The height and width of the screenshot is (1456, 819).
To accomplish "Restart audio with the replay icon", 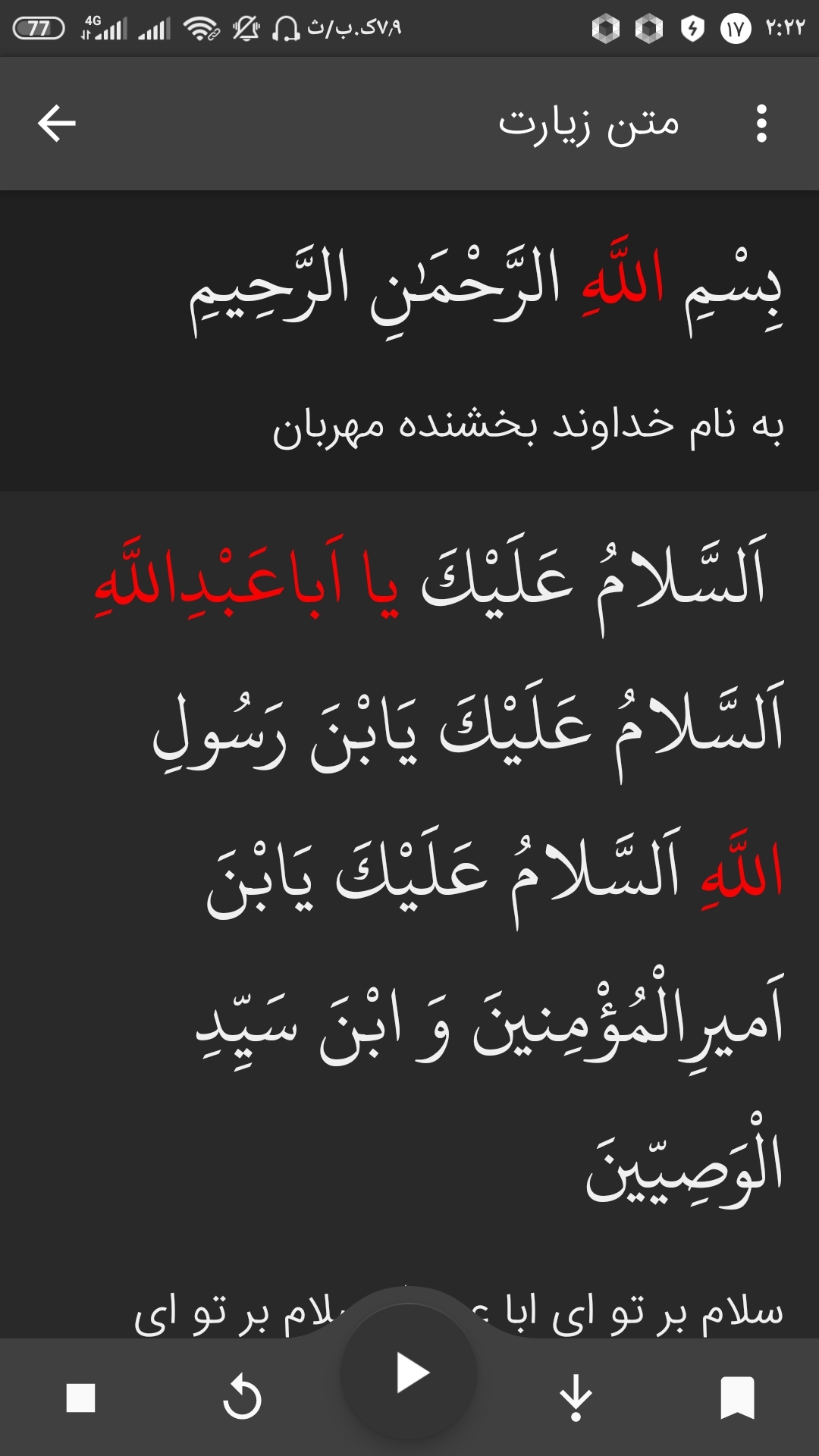I will click(243, 1398).
